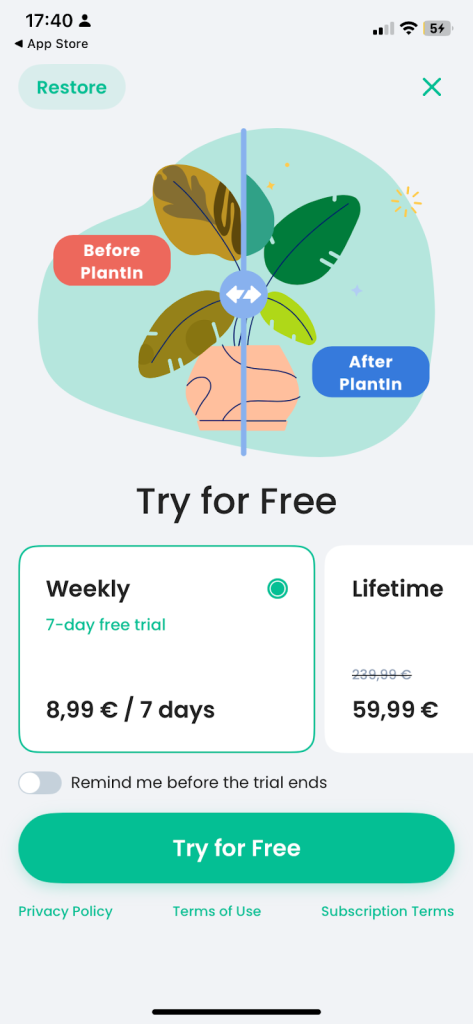Enable the trial end reminder switch

pos(40,782)
